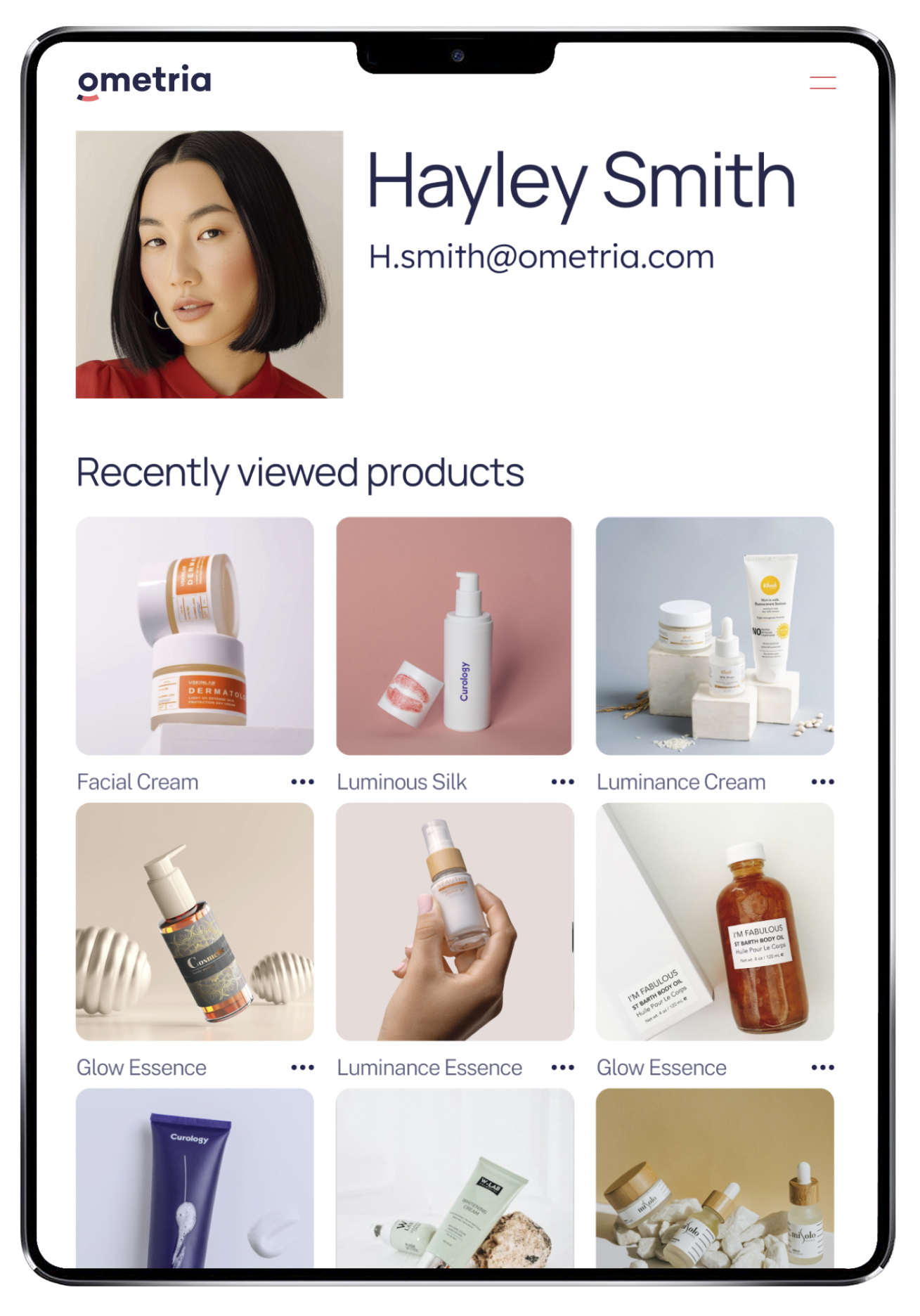Screen dimensions: 920x1316
Task: Open the Facial Cream product
Action: [195, 636]
